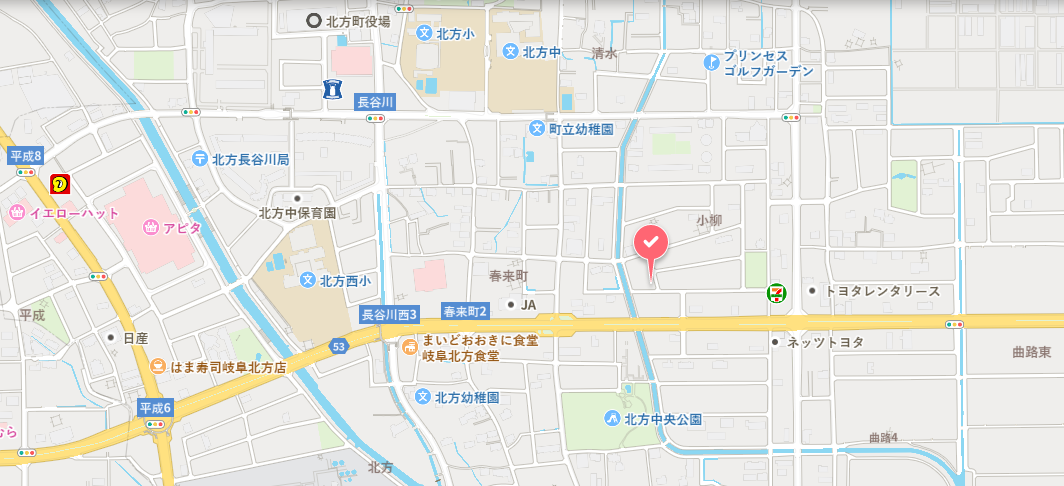
Task: Tap the 北方町役場 town hall marker
Action: click(x=314, y=20)
